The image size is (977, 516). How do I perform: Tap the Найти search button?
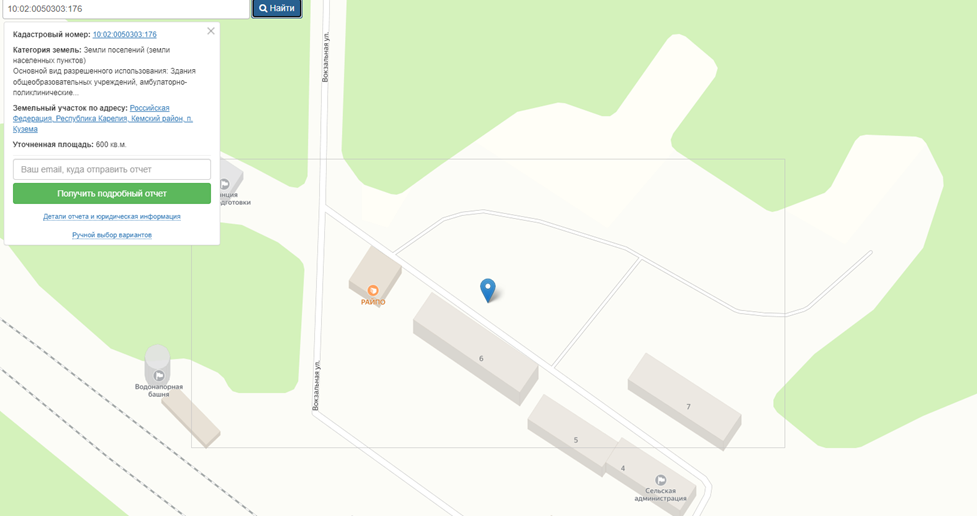tap(276, 8)
